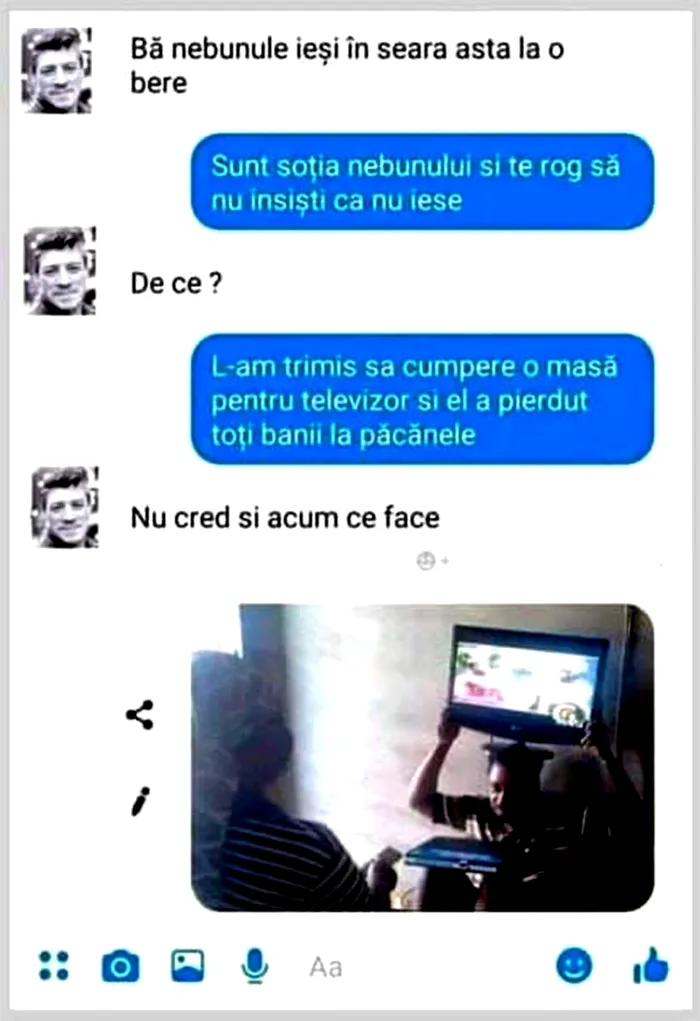Viewport: 700px width, 1021px height.
Task: Send a thumbs-up like
Action: point(650,965)
